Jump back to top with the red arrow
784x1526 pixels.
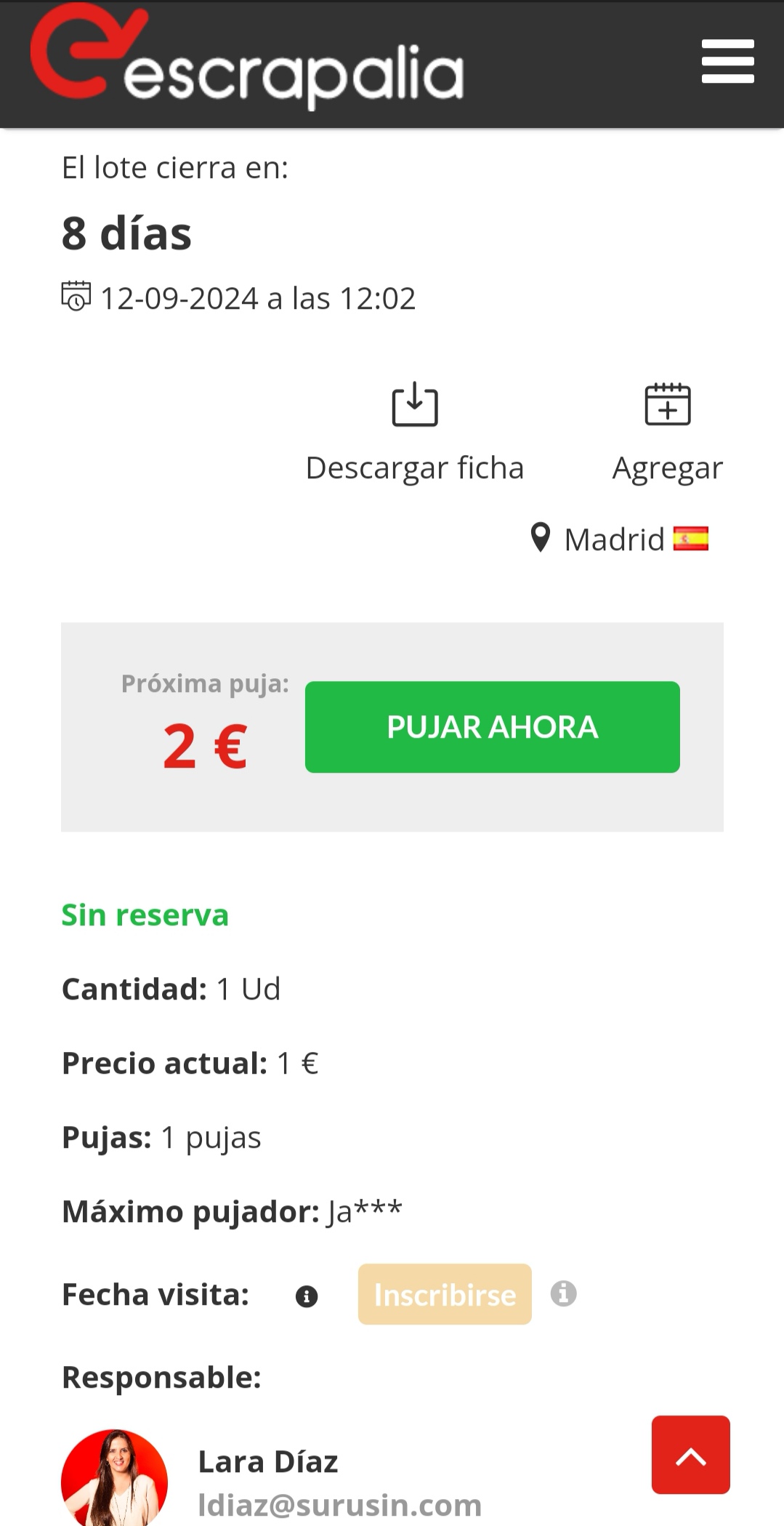click(690, 1455)
